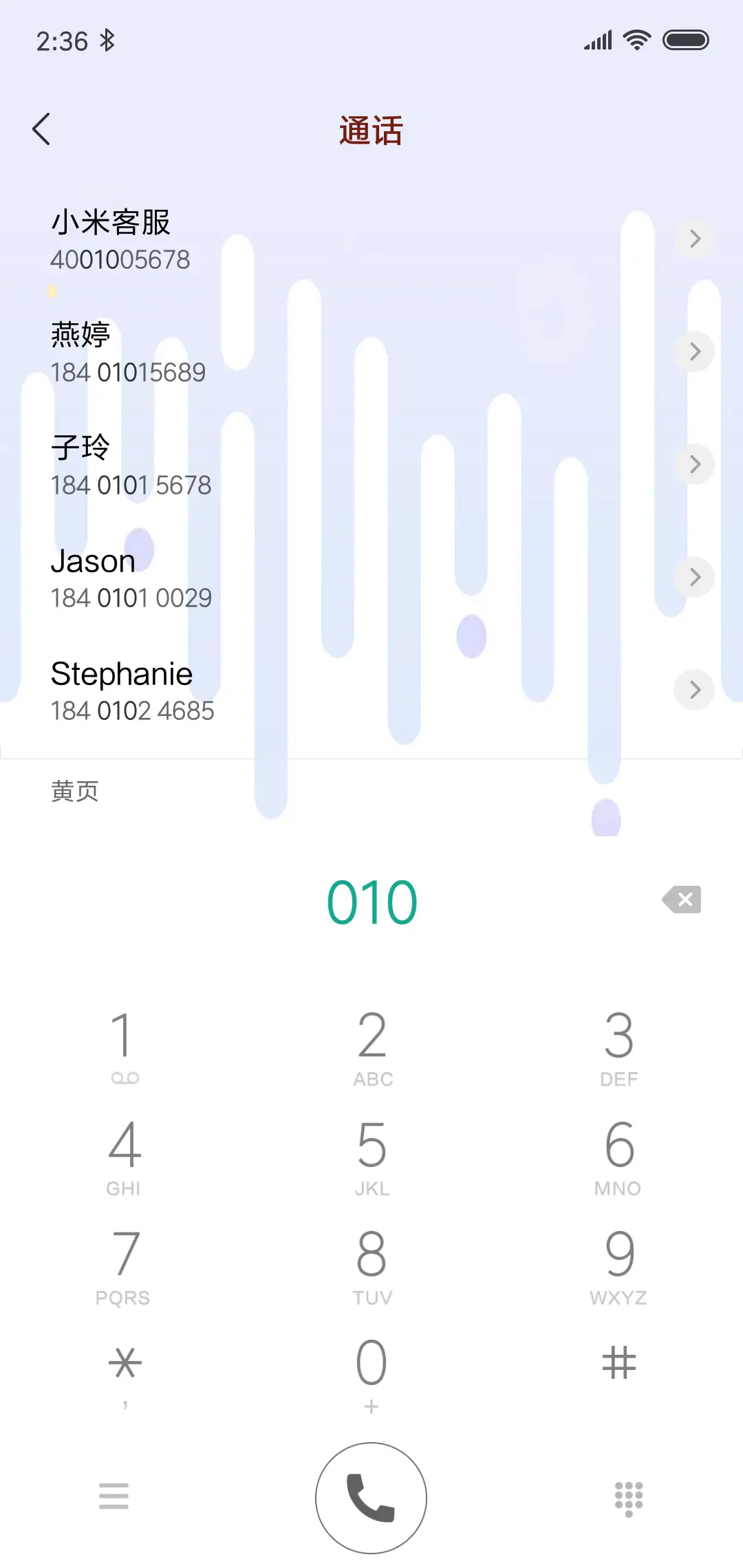This screenshot has width=743, height=1568.
Task: Tap the green call button
Action: click(371, 1498)
